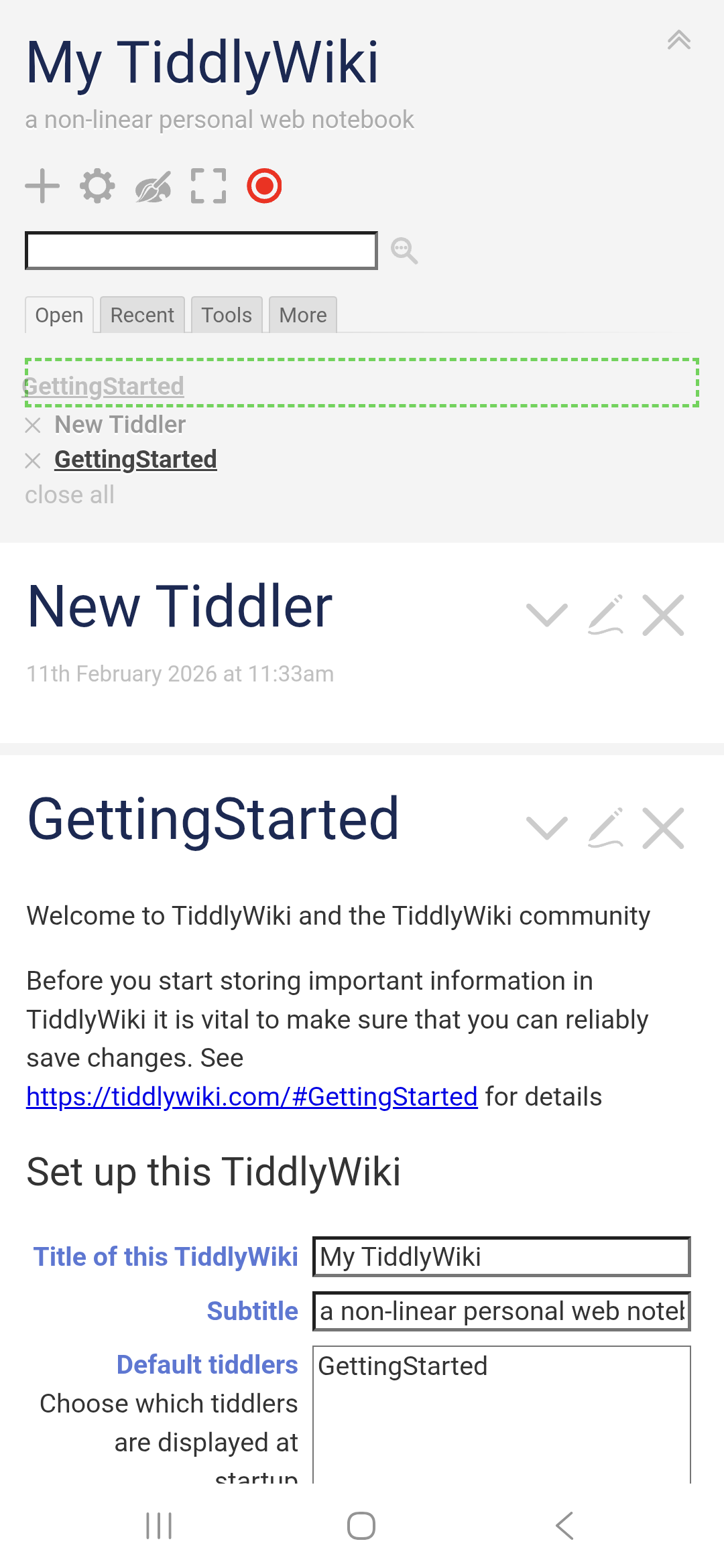Toggle full-screen mode
This screenshot has height=1568, width=724.
click(x=208, y=186)
